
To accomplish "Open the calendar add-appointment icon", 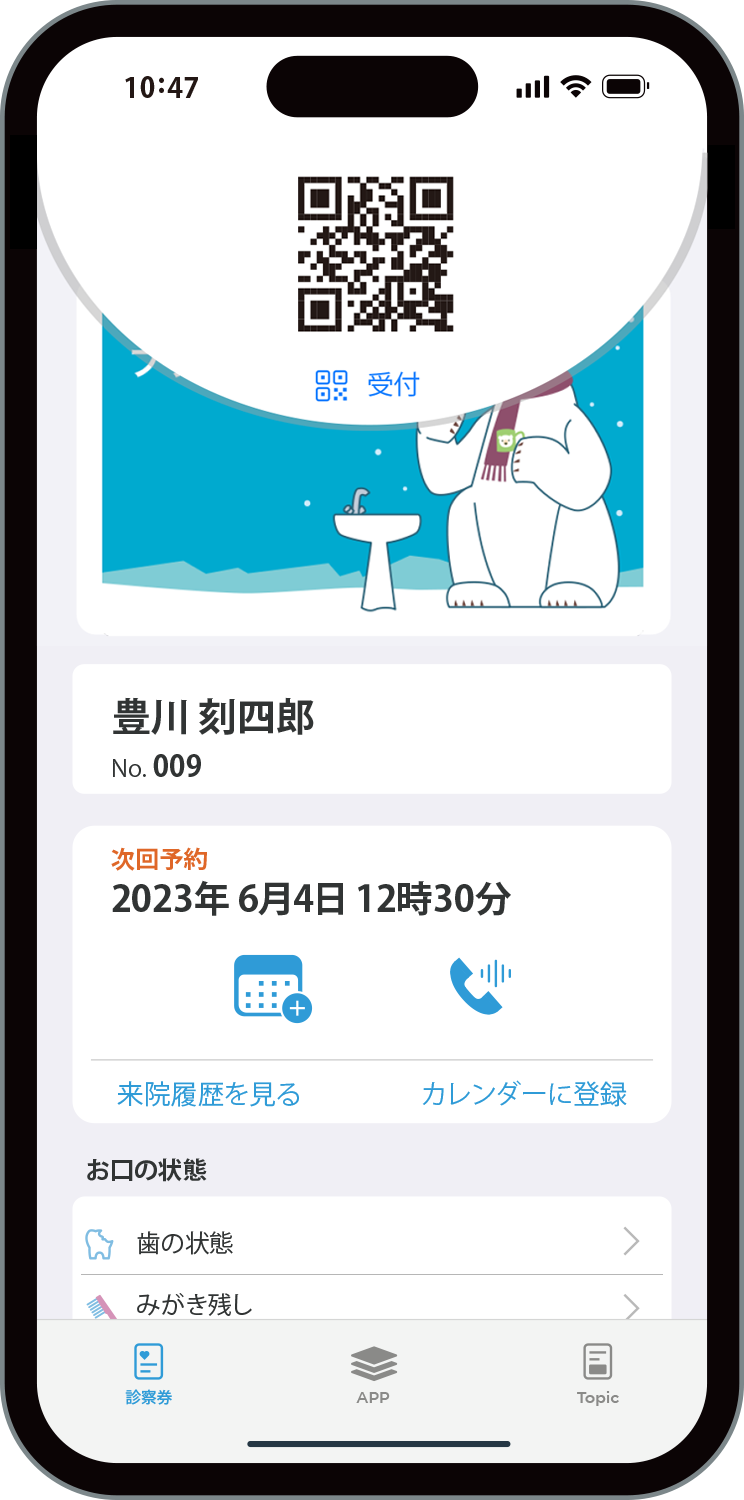I will coord(272,988).
